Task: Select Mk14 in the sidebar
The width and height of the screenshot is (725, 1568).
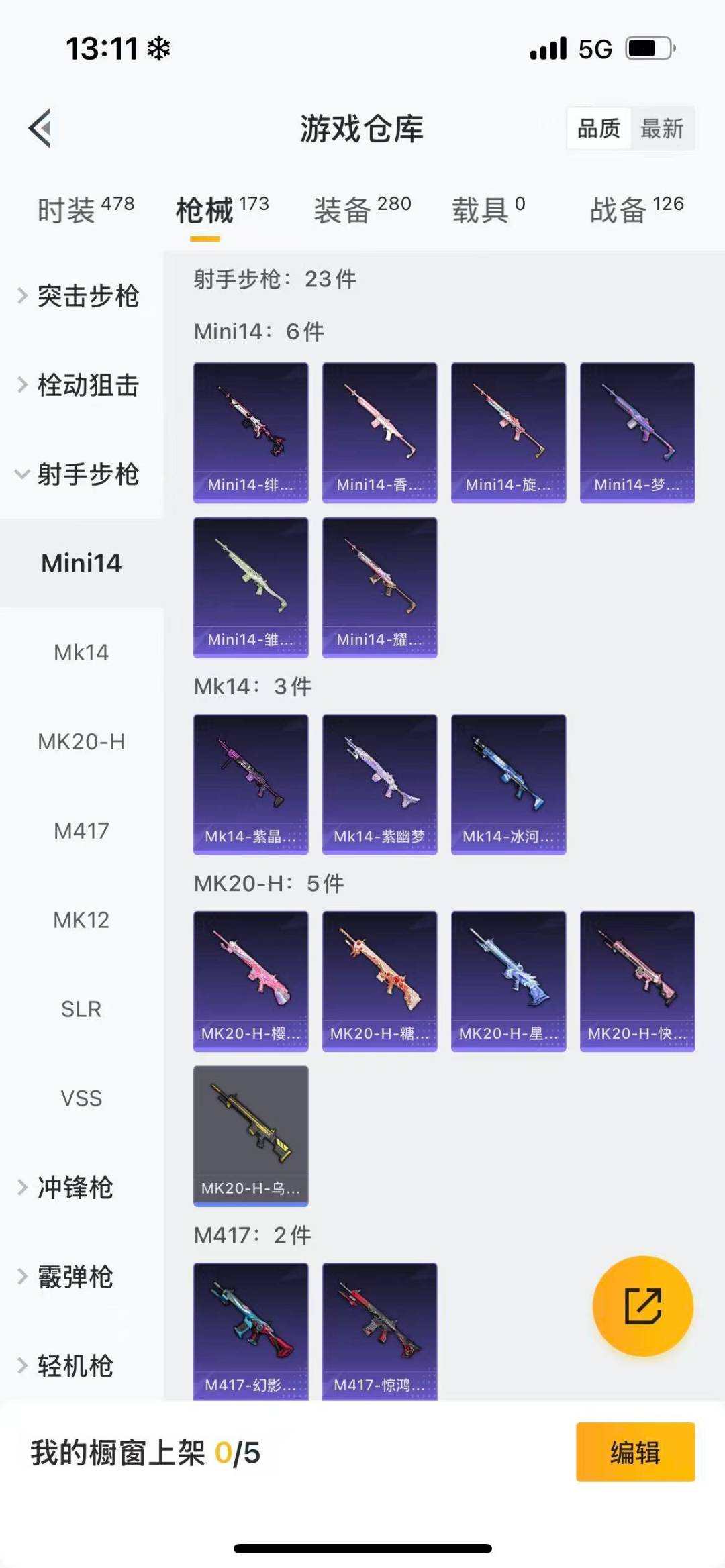Action: (x=81, y=652)
